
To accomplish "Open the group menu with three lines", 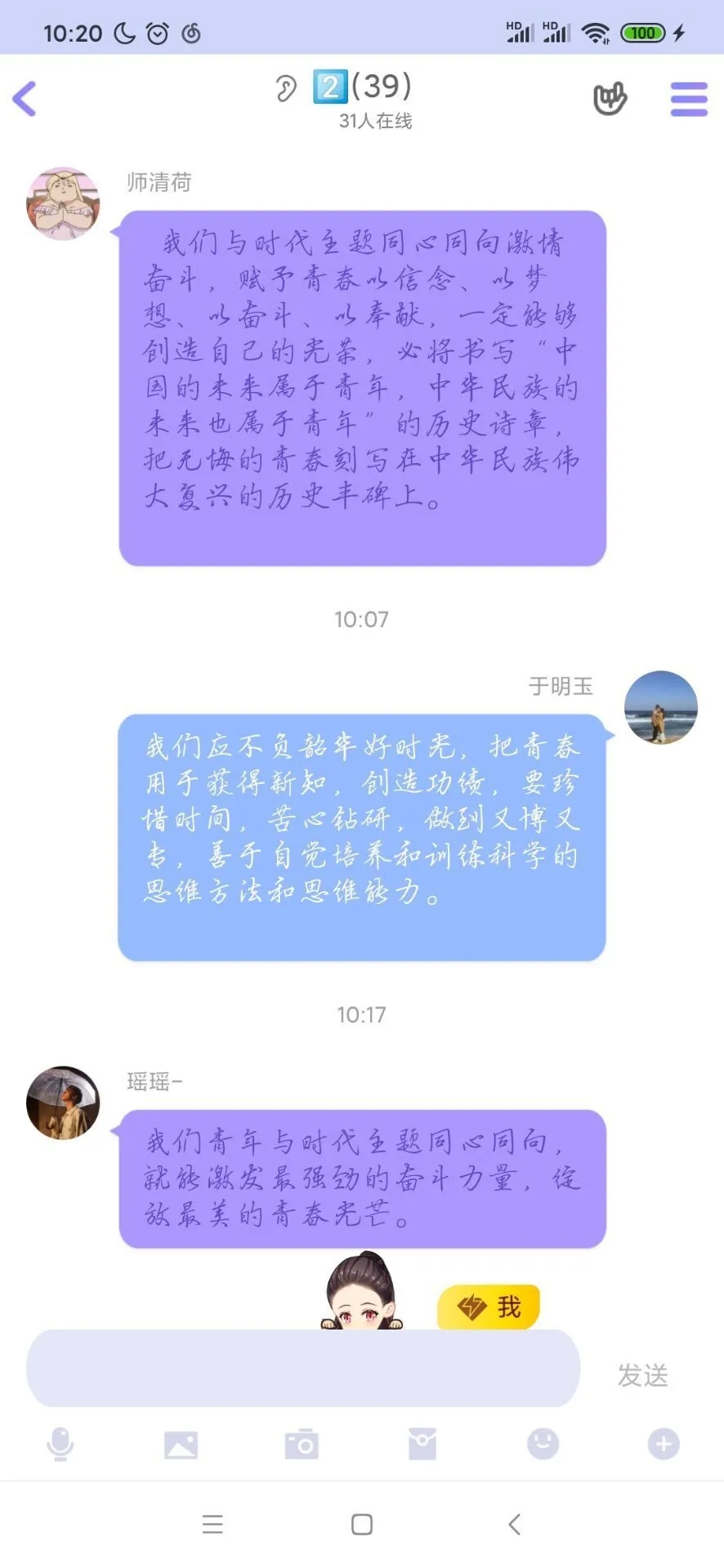I will 688,99.
